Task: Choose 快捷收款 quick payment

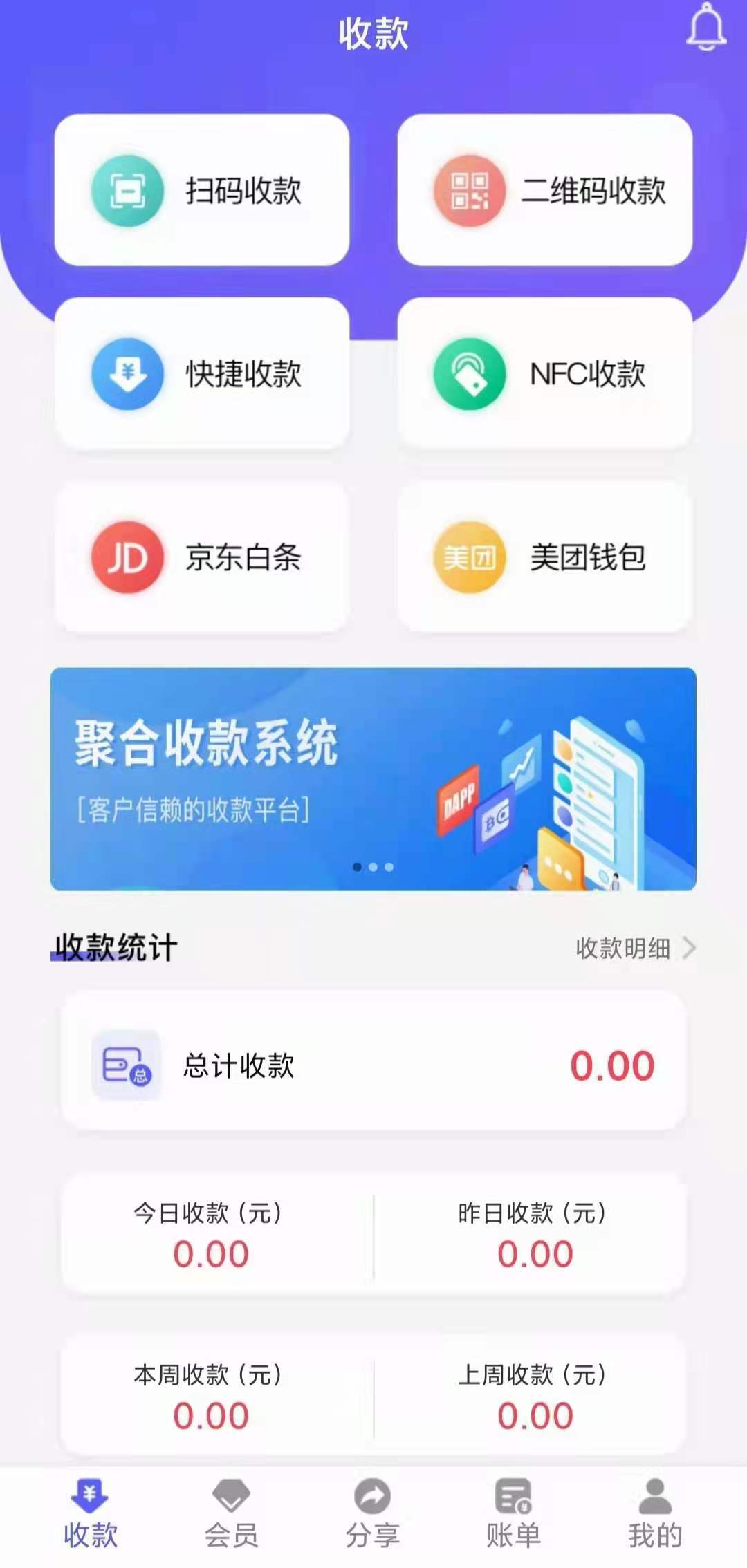Action: pos(202,373)
